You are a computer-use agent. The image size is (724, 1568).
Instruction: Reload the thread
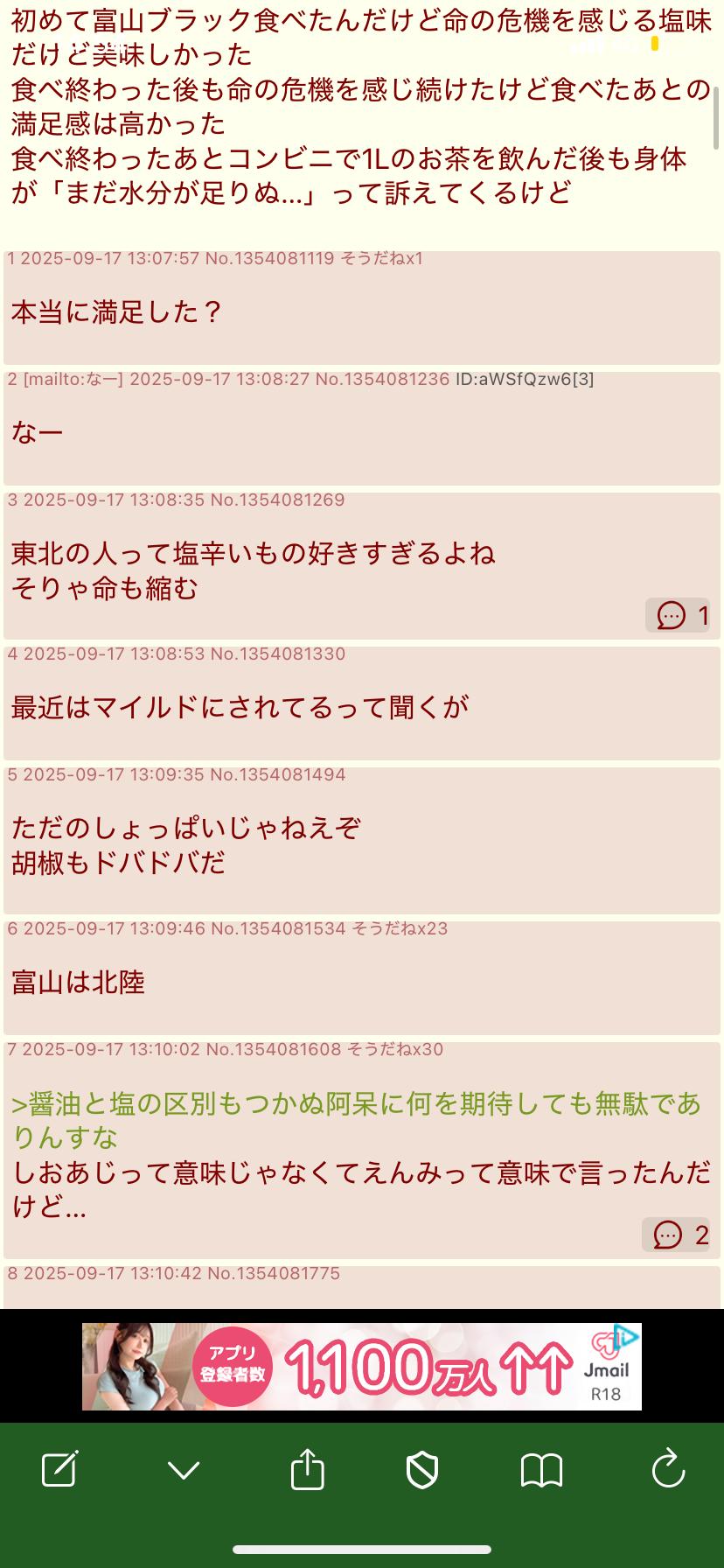pyautogui.click(x=668, y=1468)
